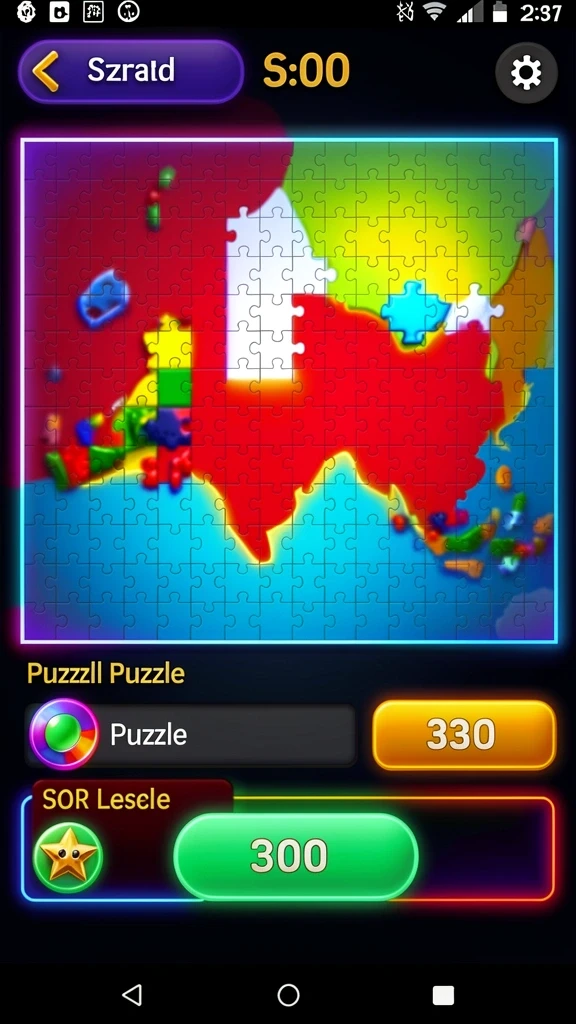The width and height of the screenshot is (576, 1024).
Task: Go to the system home screen
Action: 288,995
